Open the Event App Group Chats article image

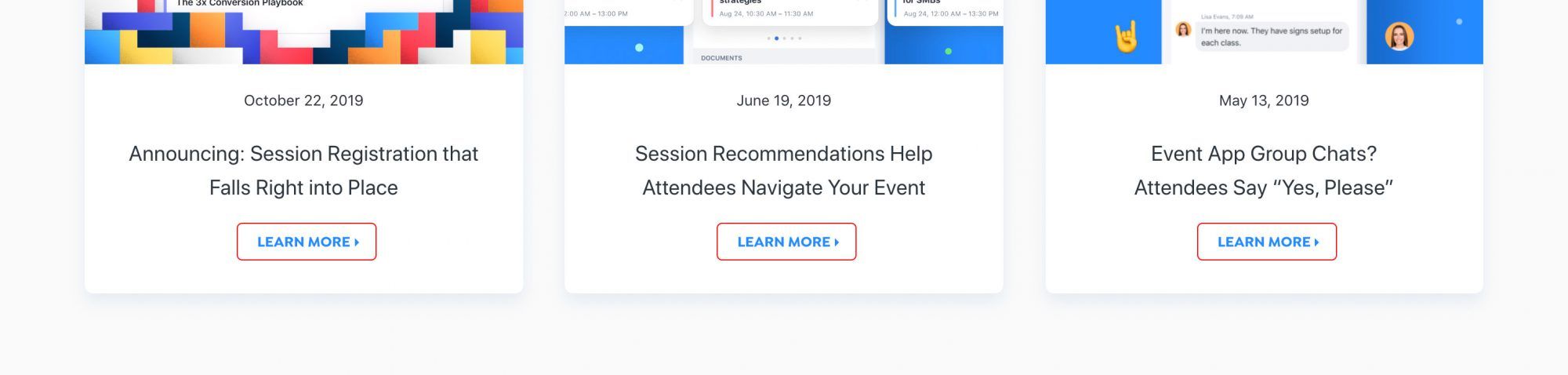[1264, 31]
